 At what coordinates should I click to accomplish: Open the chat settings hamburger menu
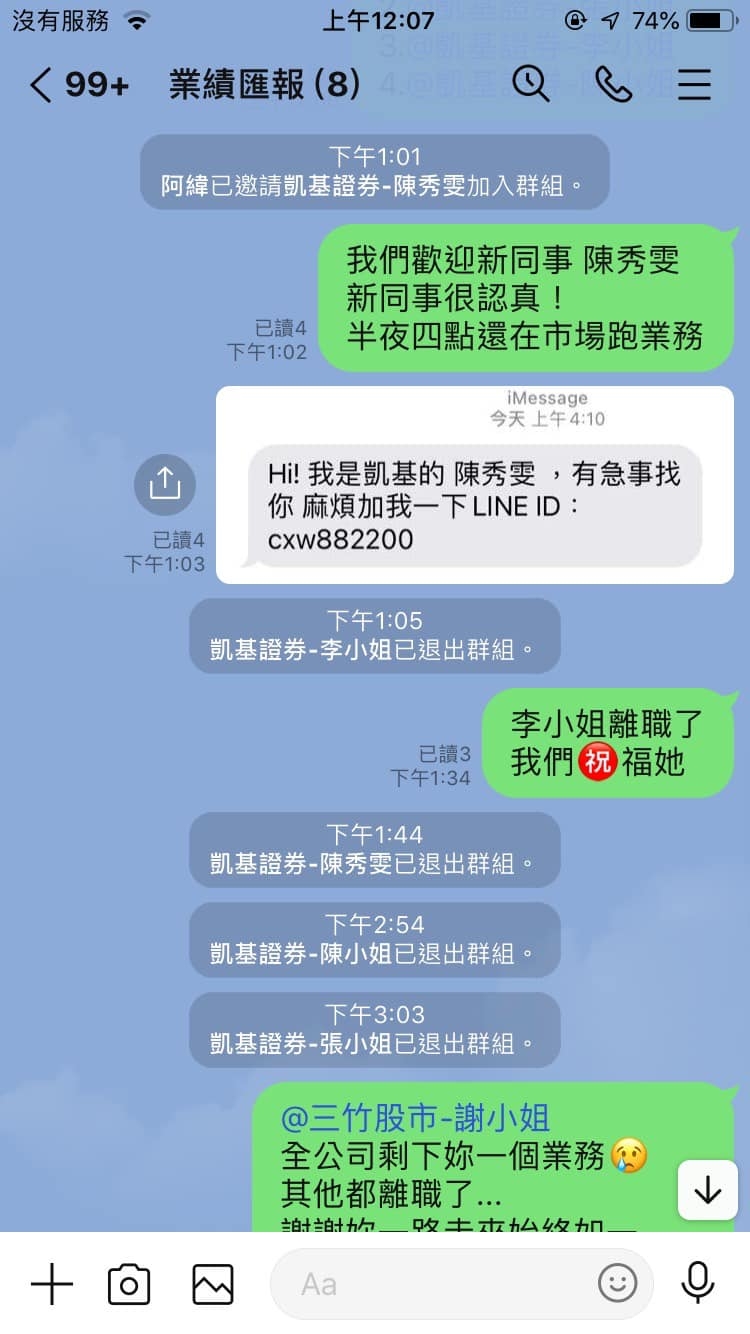tap(694, 85)
